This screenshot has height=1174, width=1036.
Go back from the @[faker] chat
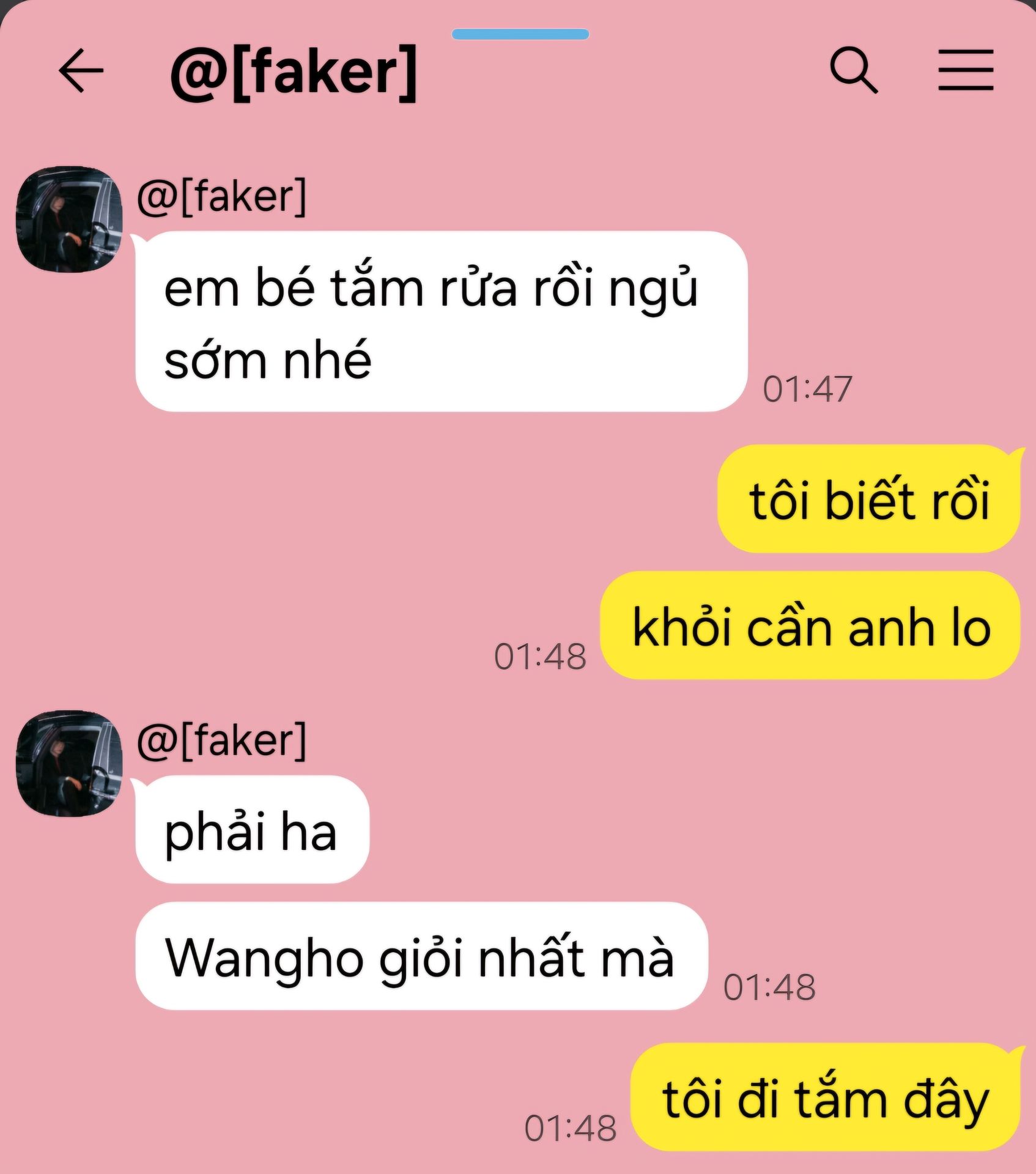point(81,71)
